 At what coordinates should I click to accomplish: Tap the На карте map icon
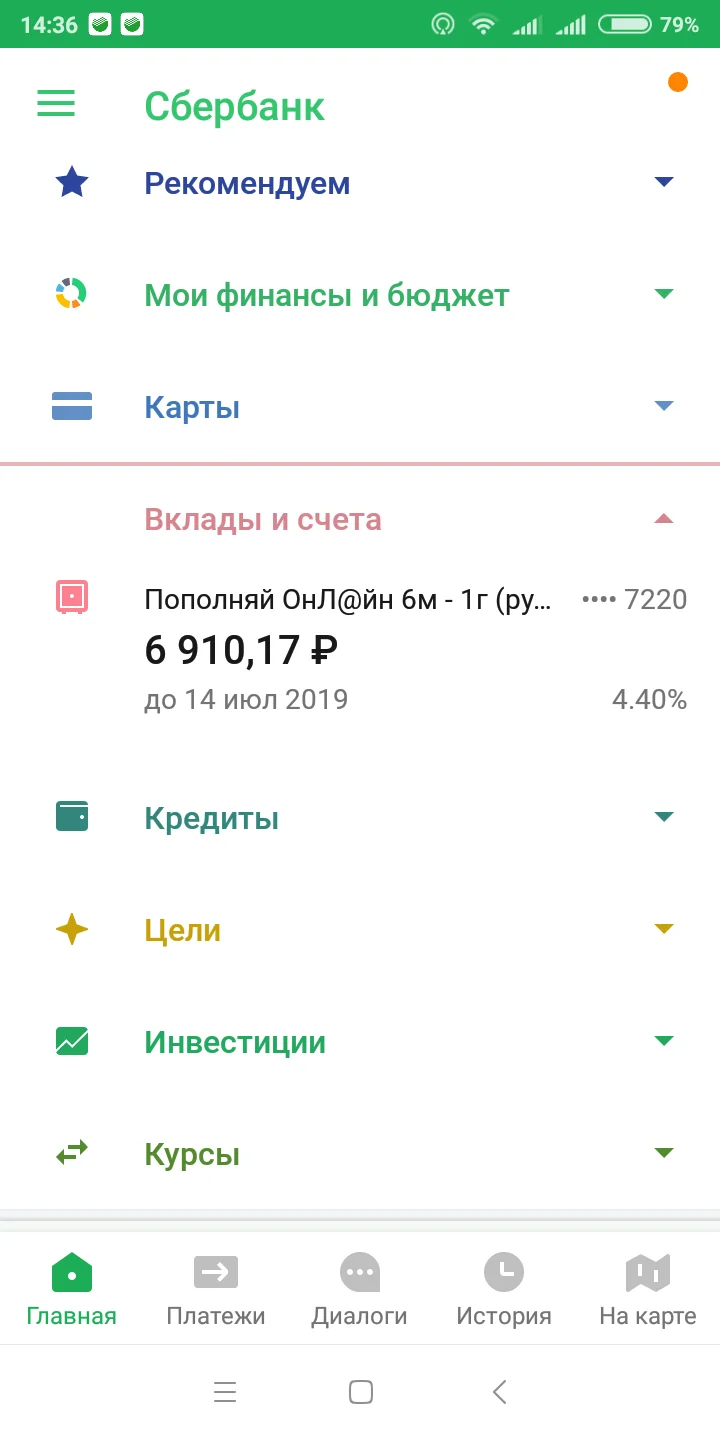coord(646,1271)
